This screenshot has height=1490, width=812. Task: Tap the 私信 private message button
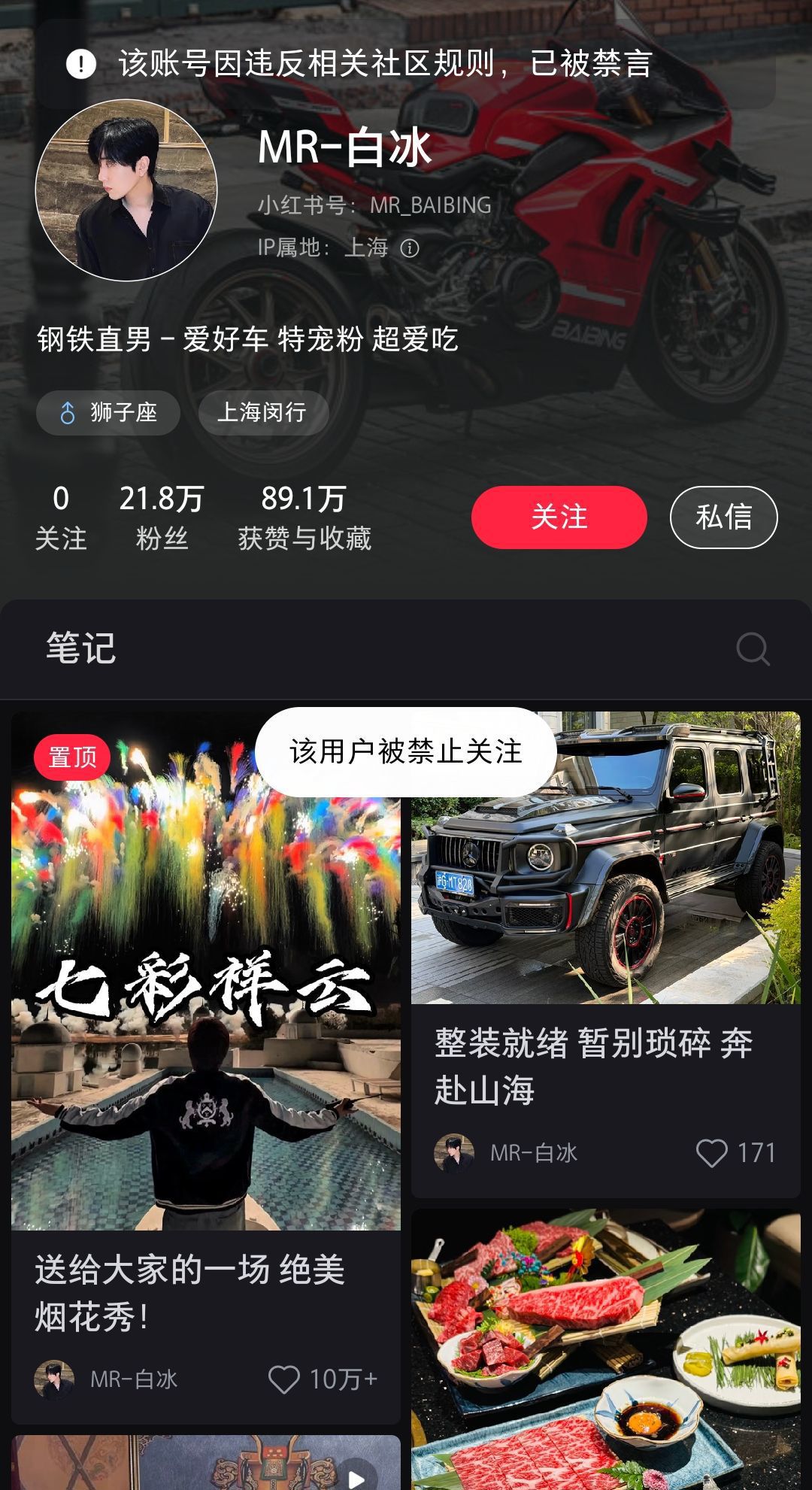tap(724, 519)
